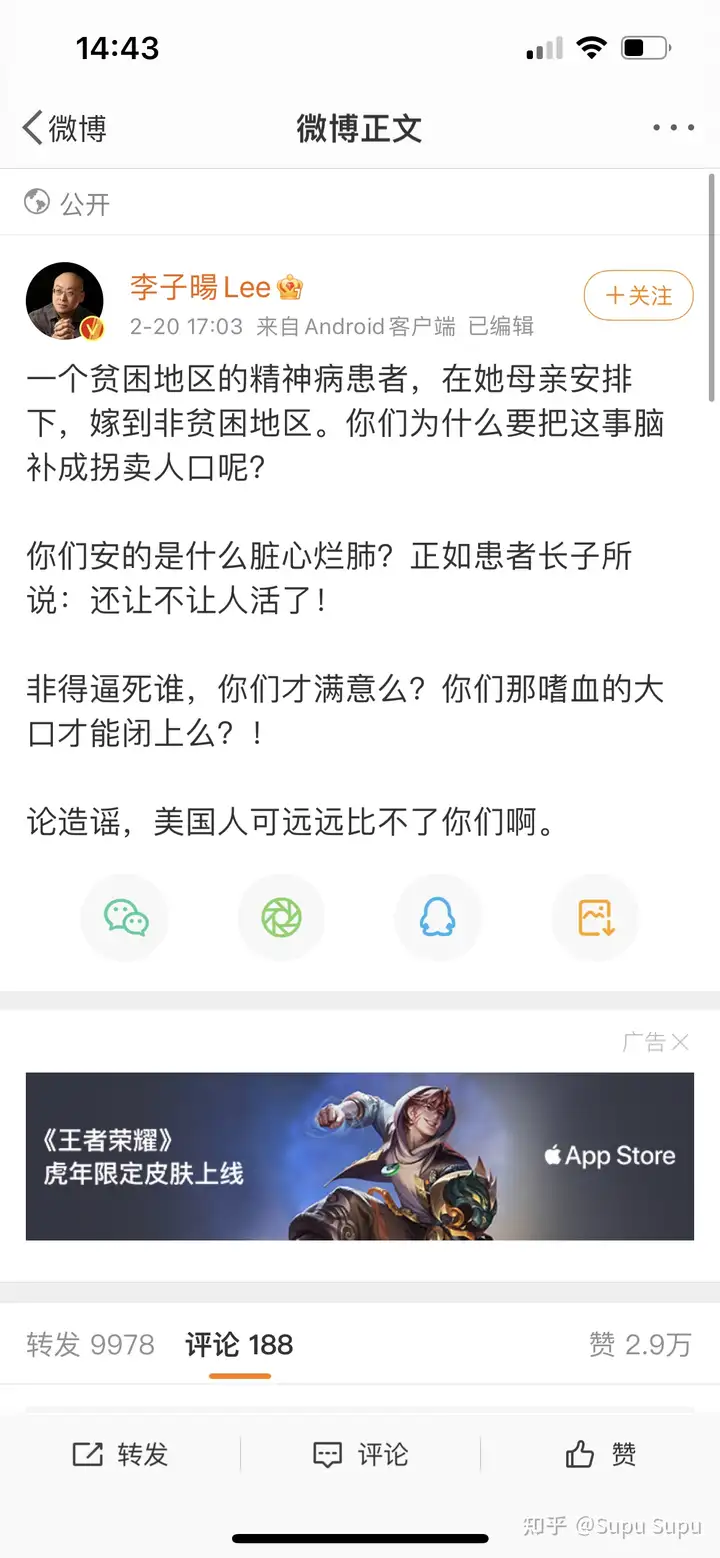
Task: Open the 王者荣耀 App Store banner
Action: click(360, 1156)
